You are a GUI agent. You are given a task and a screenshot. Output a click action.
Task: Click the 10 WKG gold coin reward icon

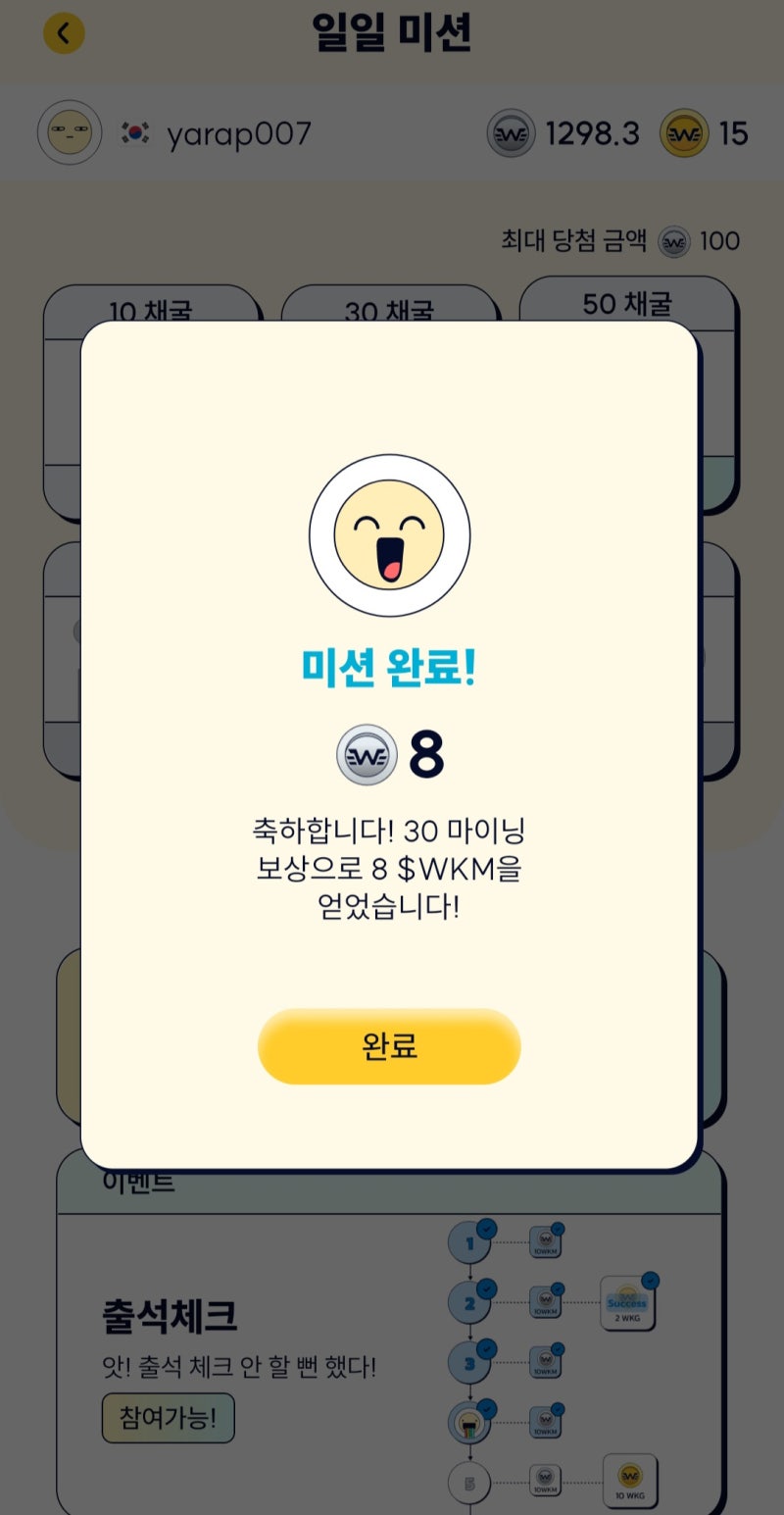tap(630, 1477)
